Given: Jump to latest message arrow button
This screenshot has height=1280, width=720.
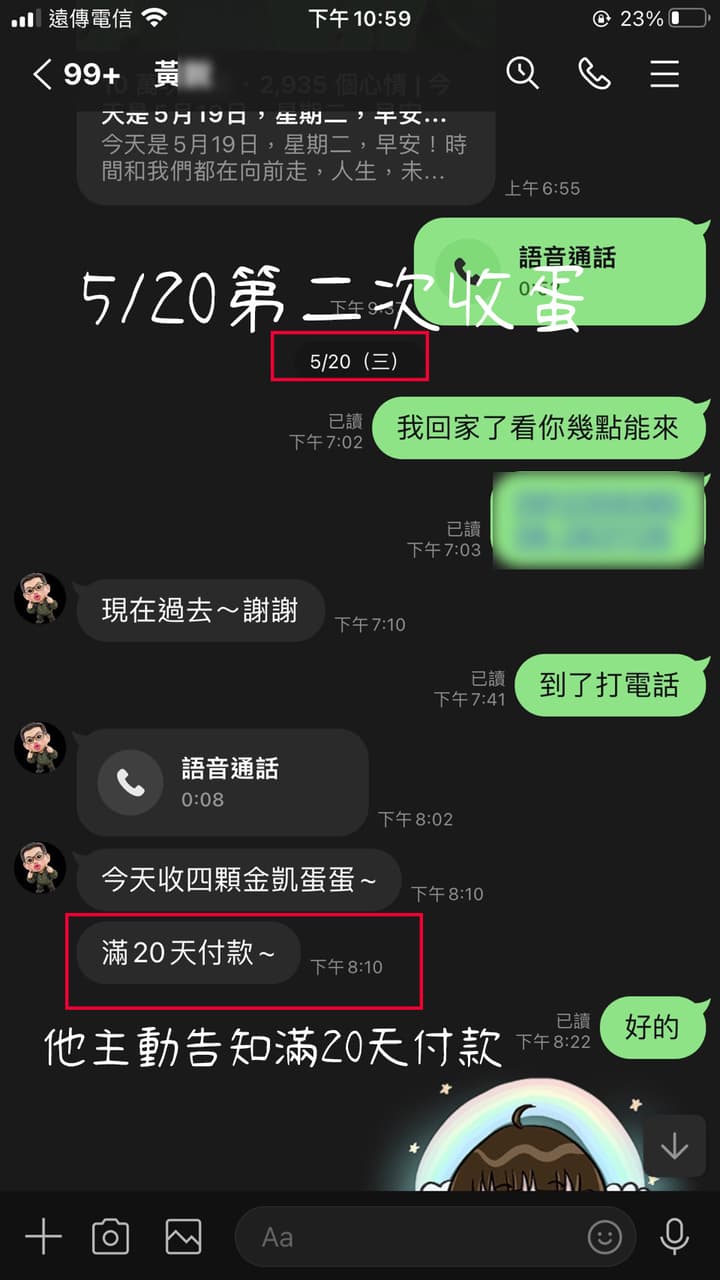Looking at the screenshot, I should [x=675, y=1146].
